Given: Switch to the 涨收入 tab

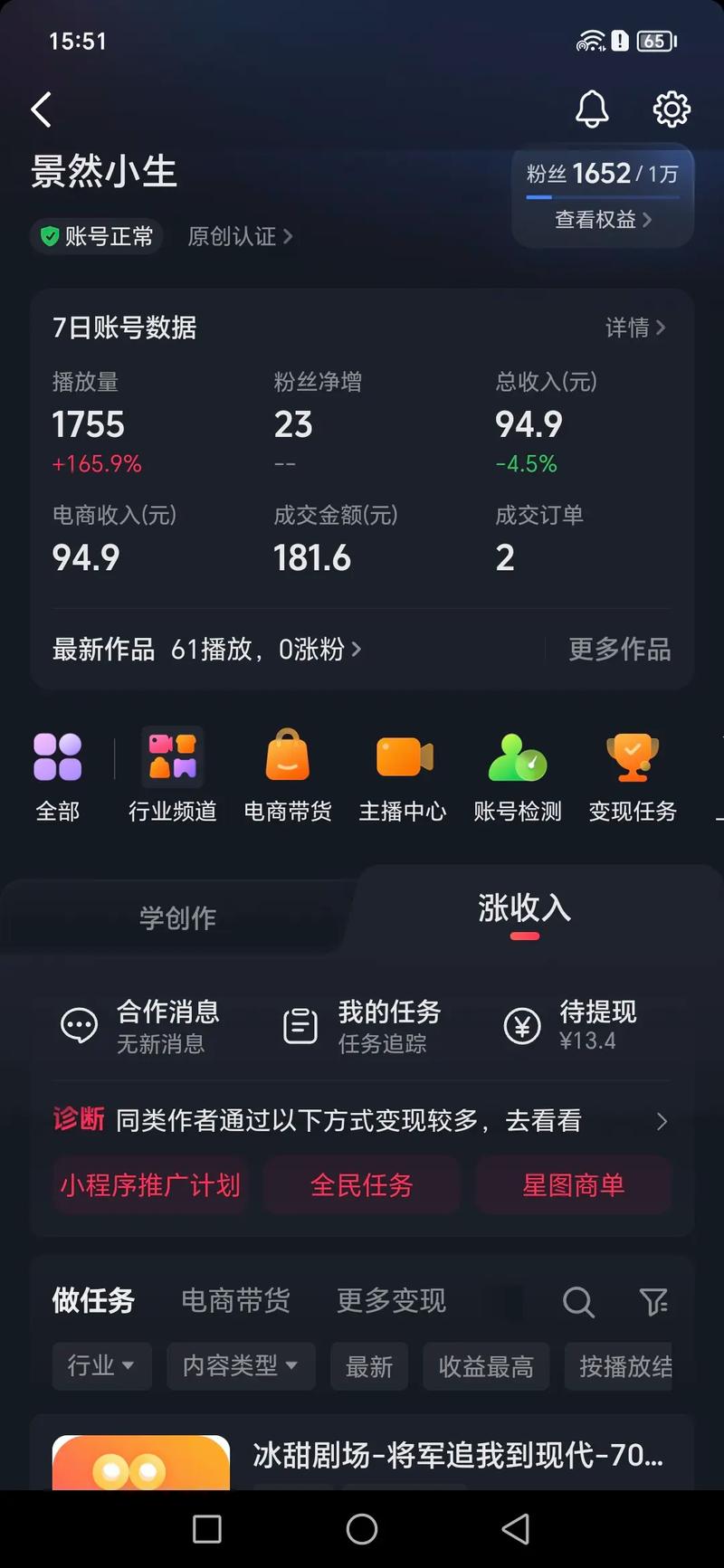Looking at the screenshot, I should click(523, 911).
